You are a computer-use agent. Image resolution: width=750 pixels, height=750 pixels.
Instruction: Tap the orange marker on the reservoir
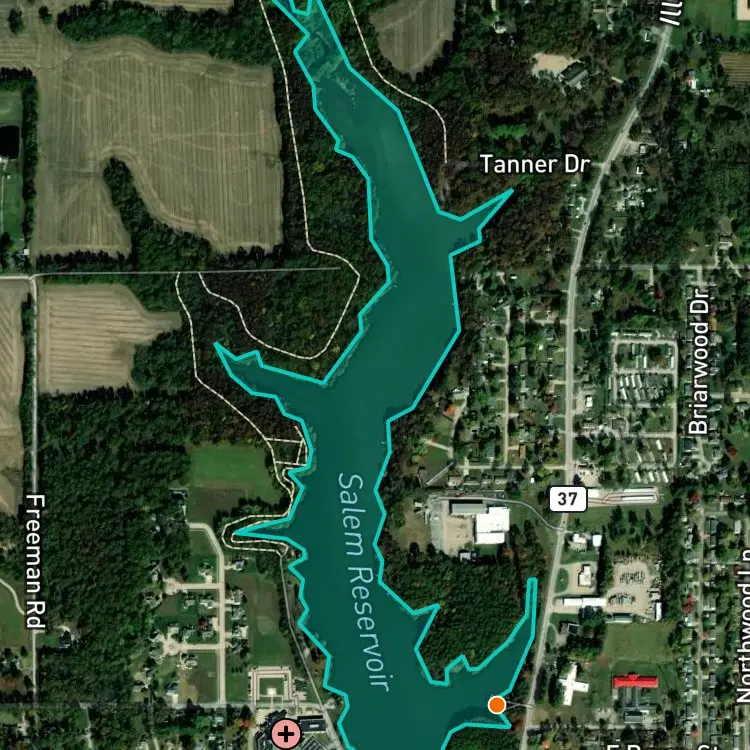tap(497, 705)
